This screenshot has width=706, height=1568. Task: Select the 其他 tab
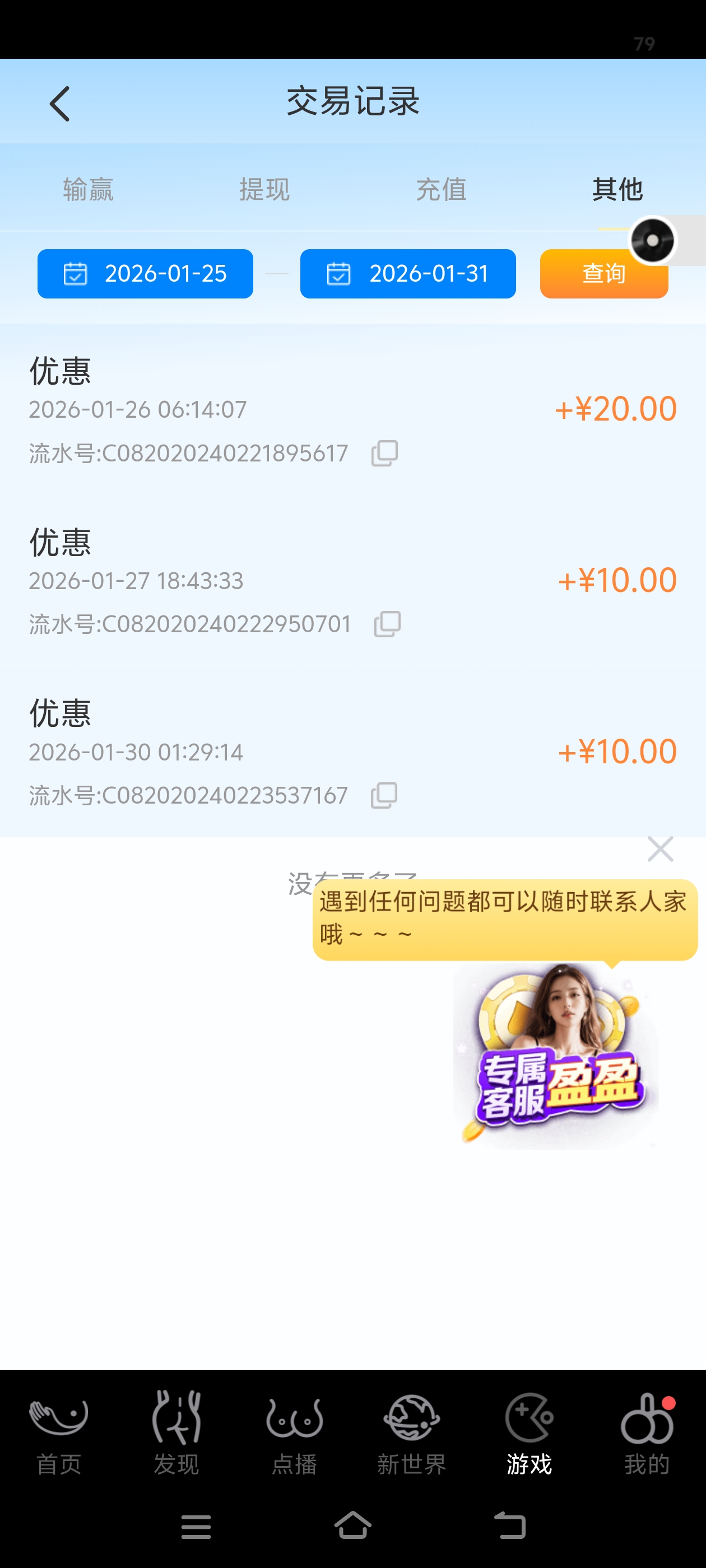click(x=617, y=189)
